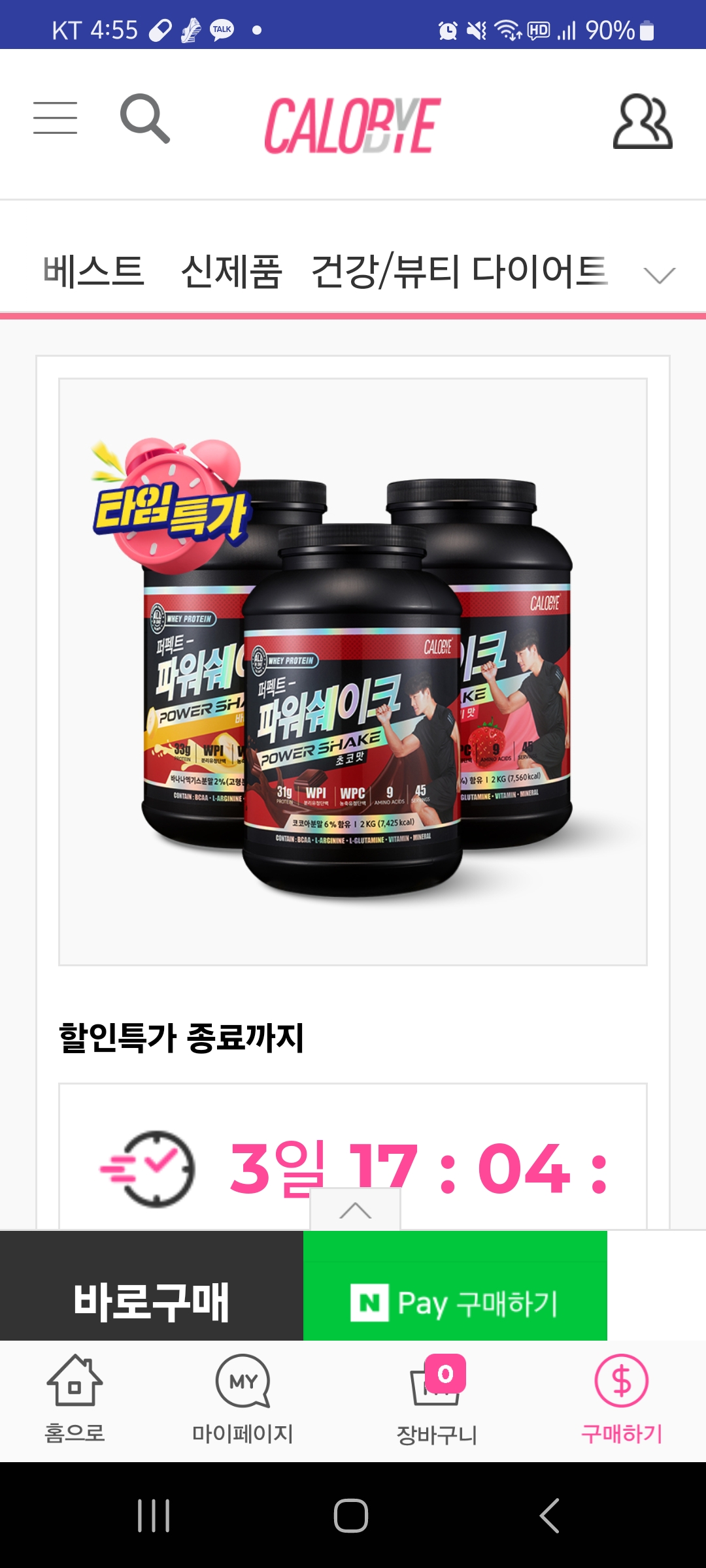Open the user account icon
The image size is (706, 1568).
642,122
